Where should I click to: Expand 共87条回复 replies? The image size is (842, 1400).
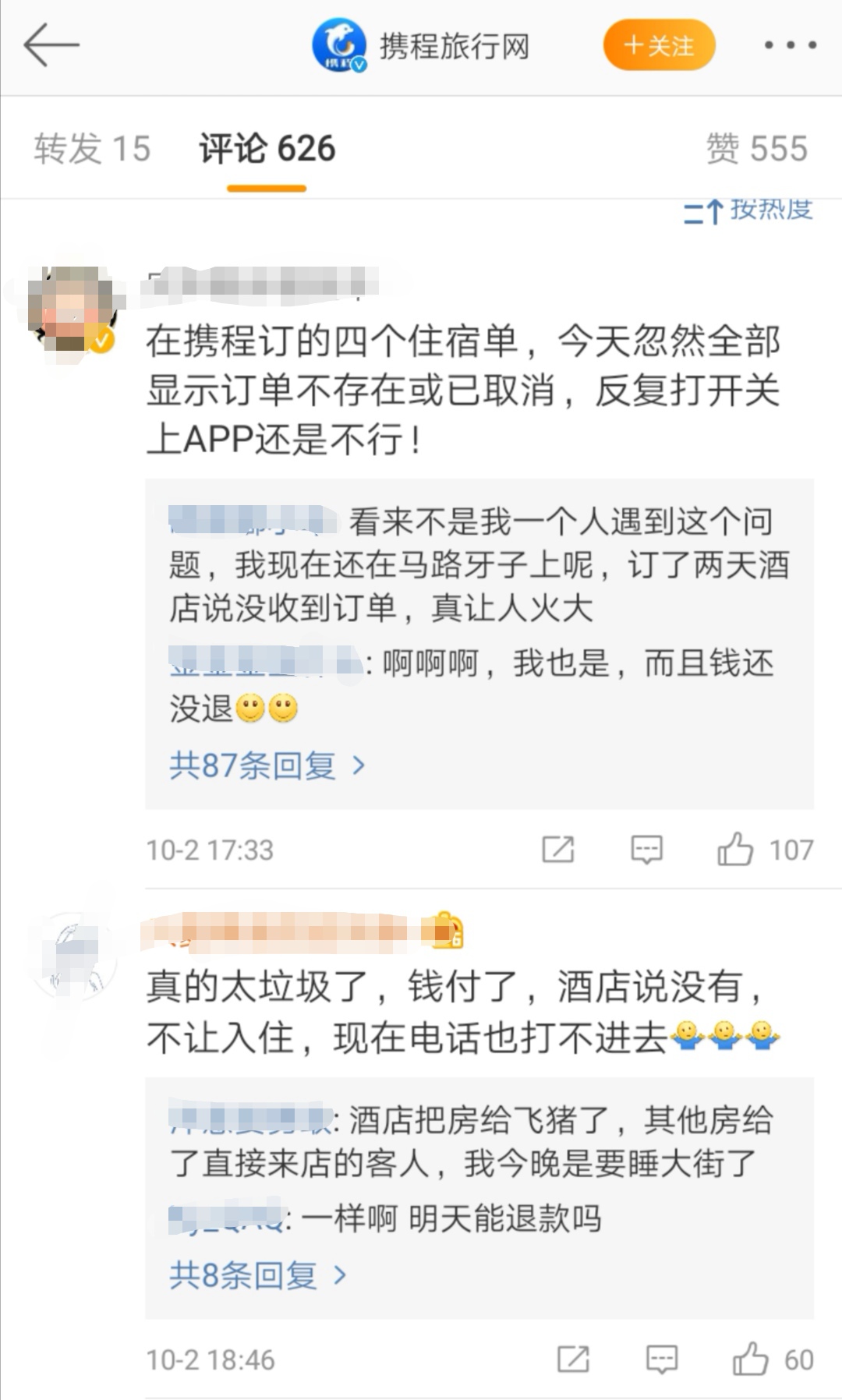coord(267,765)
